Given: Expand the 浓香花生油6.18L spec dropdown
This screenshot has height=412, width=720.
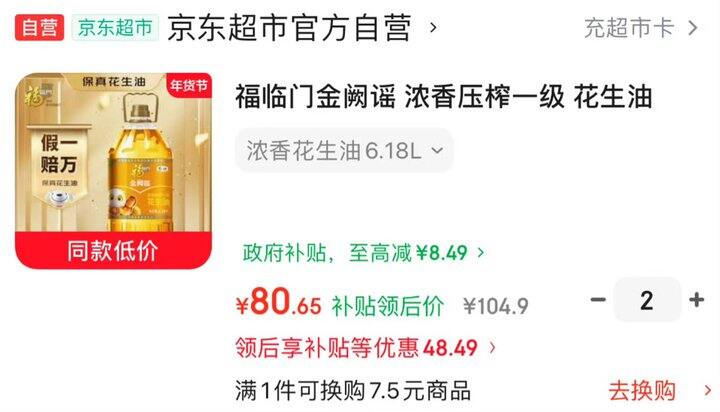Looking at the screenshot, I should pos(344,150).
